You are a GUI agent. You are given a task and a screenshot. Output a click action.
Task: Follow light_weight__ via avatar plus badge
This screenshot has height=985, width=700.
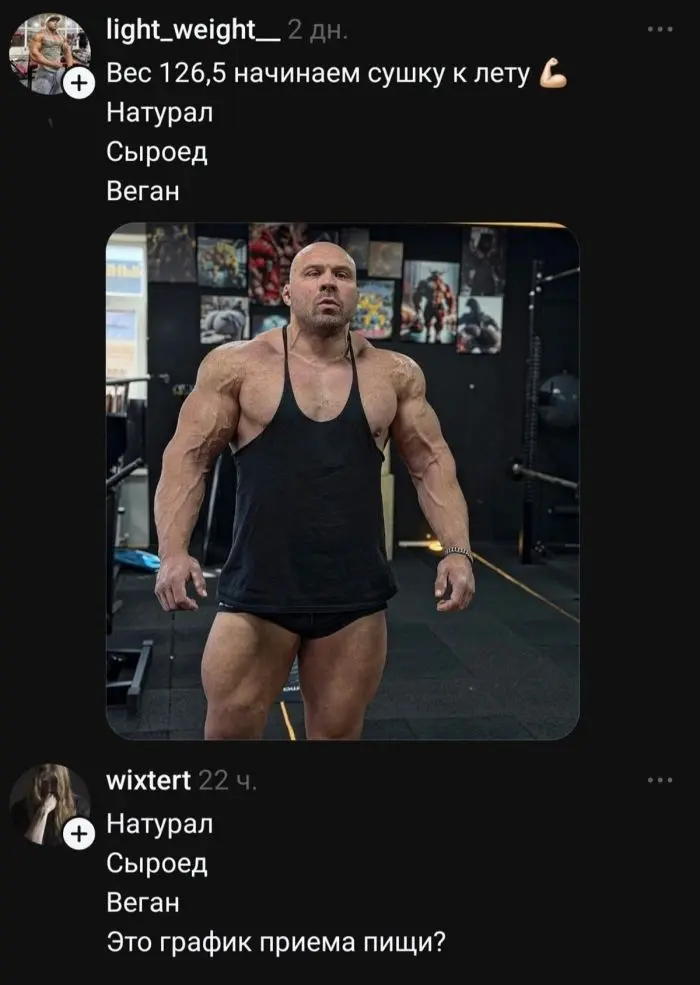pyautogui.click(x=78, y=86)
